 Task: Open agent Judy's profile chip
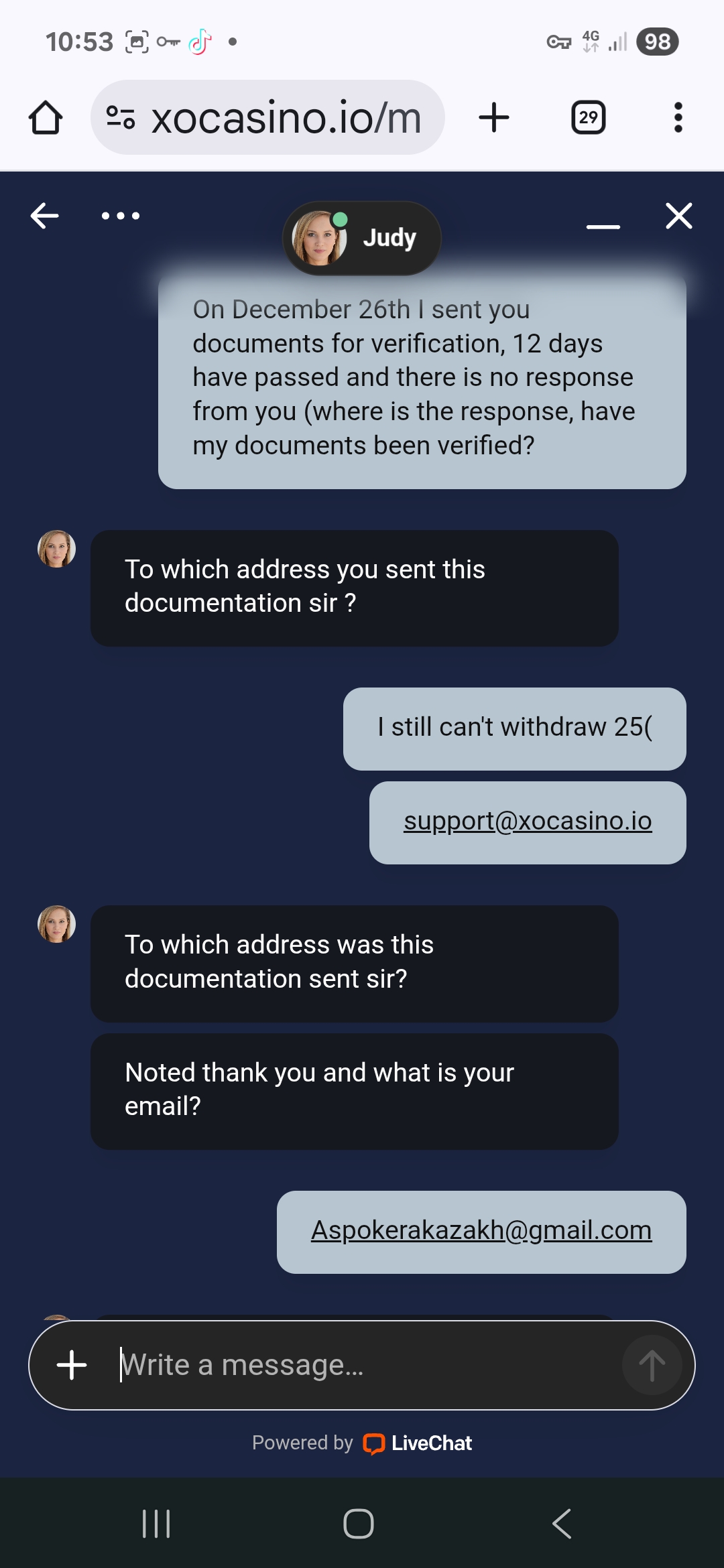pyautogui.click(x=362, y=238)
